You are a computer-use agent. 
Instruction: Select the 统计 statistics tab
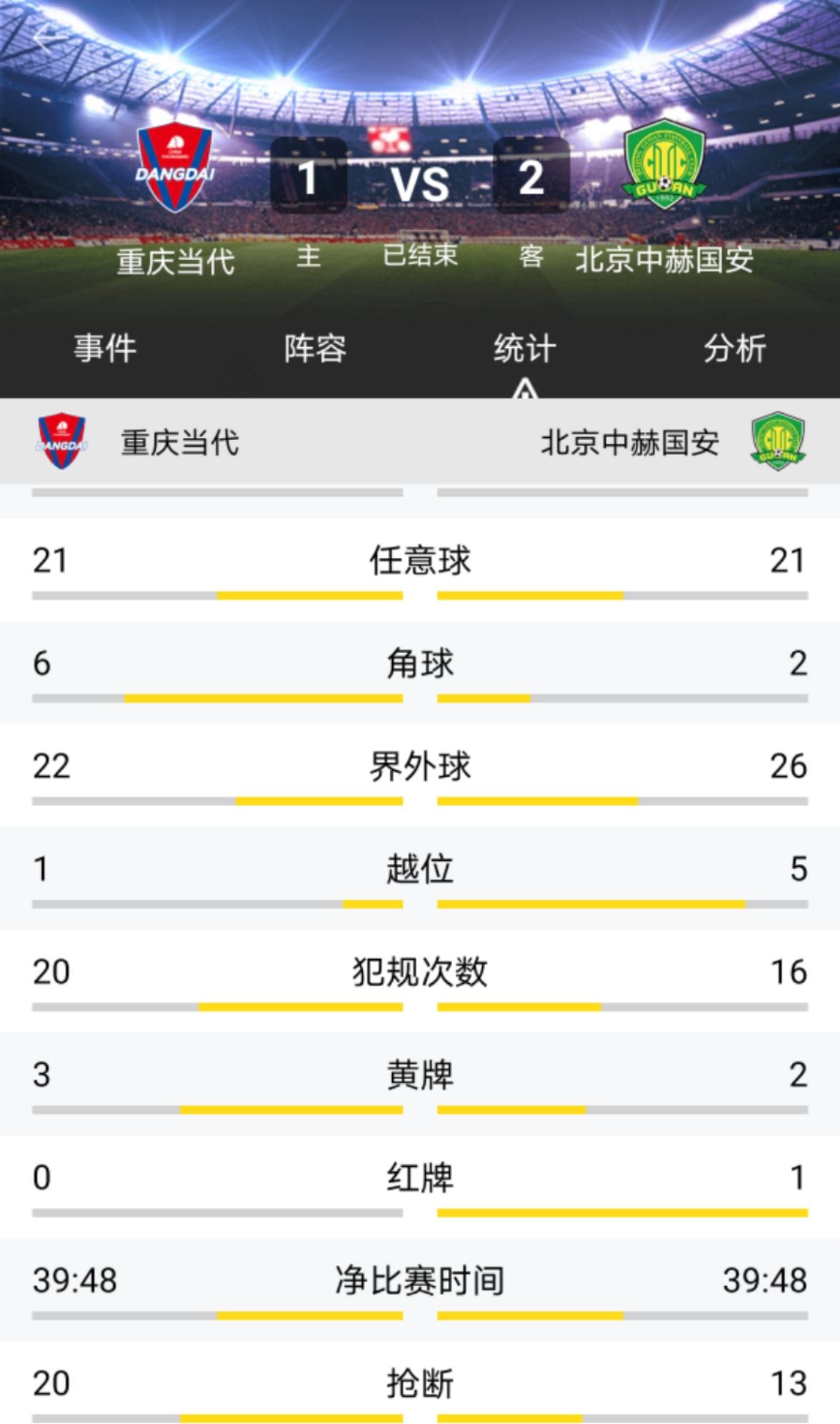click(525, 349)
